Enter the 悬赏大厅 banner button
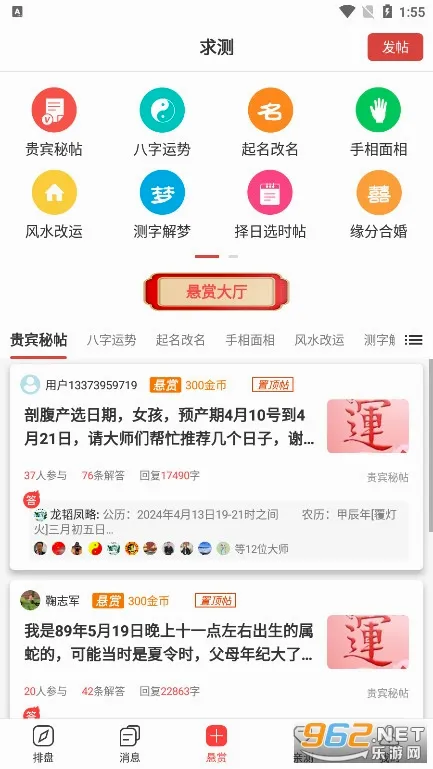This screenshot has width=433, height=769. pos(216,292)
